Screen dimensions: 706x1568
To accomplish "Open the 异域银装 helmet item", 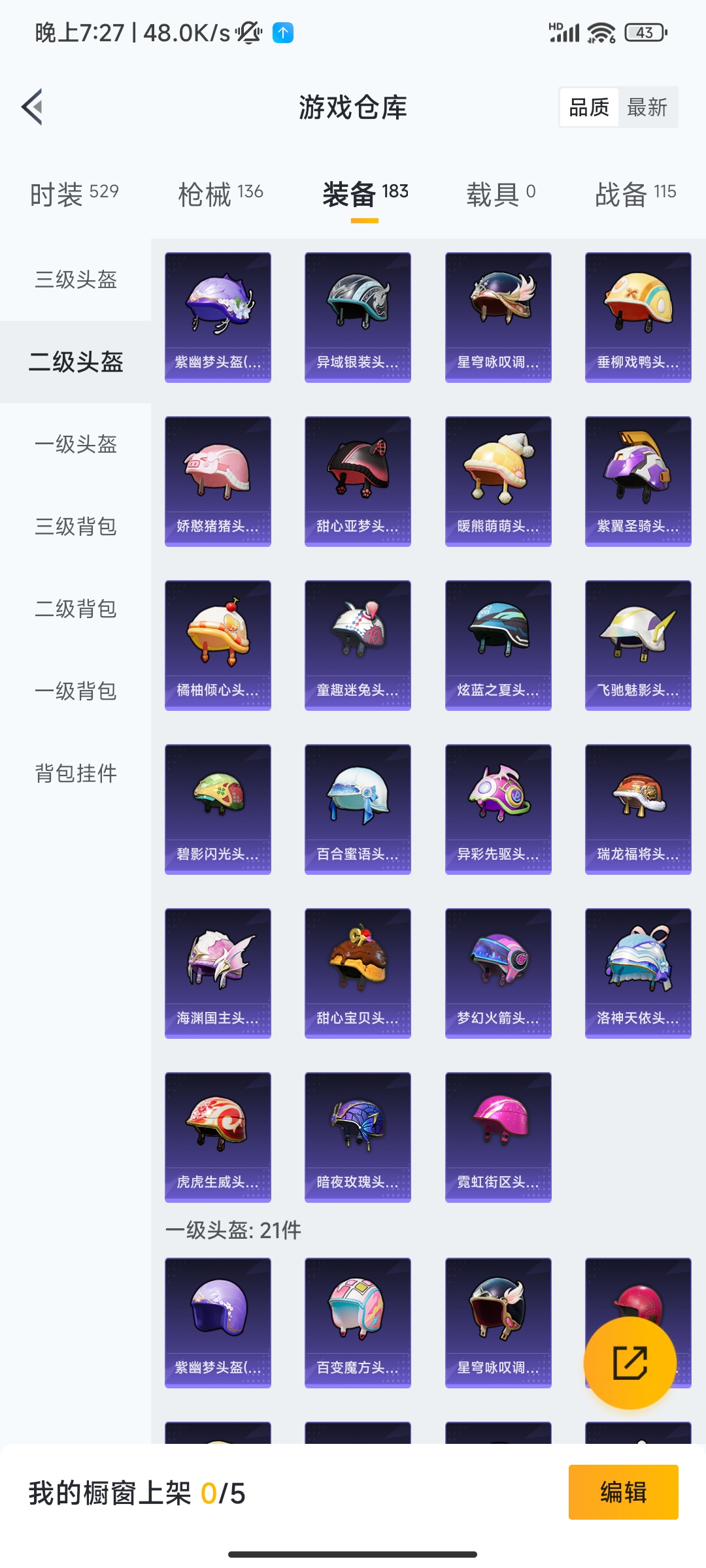I will tap(358, 317).
